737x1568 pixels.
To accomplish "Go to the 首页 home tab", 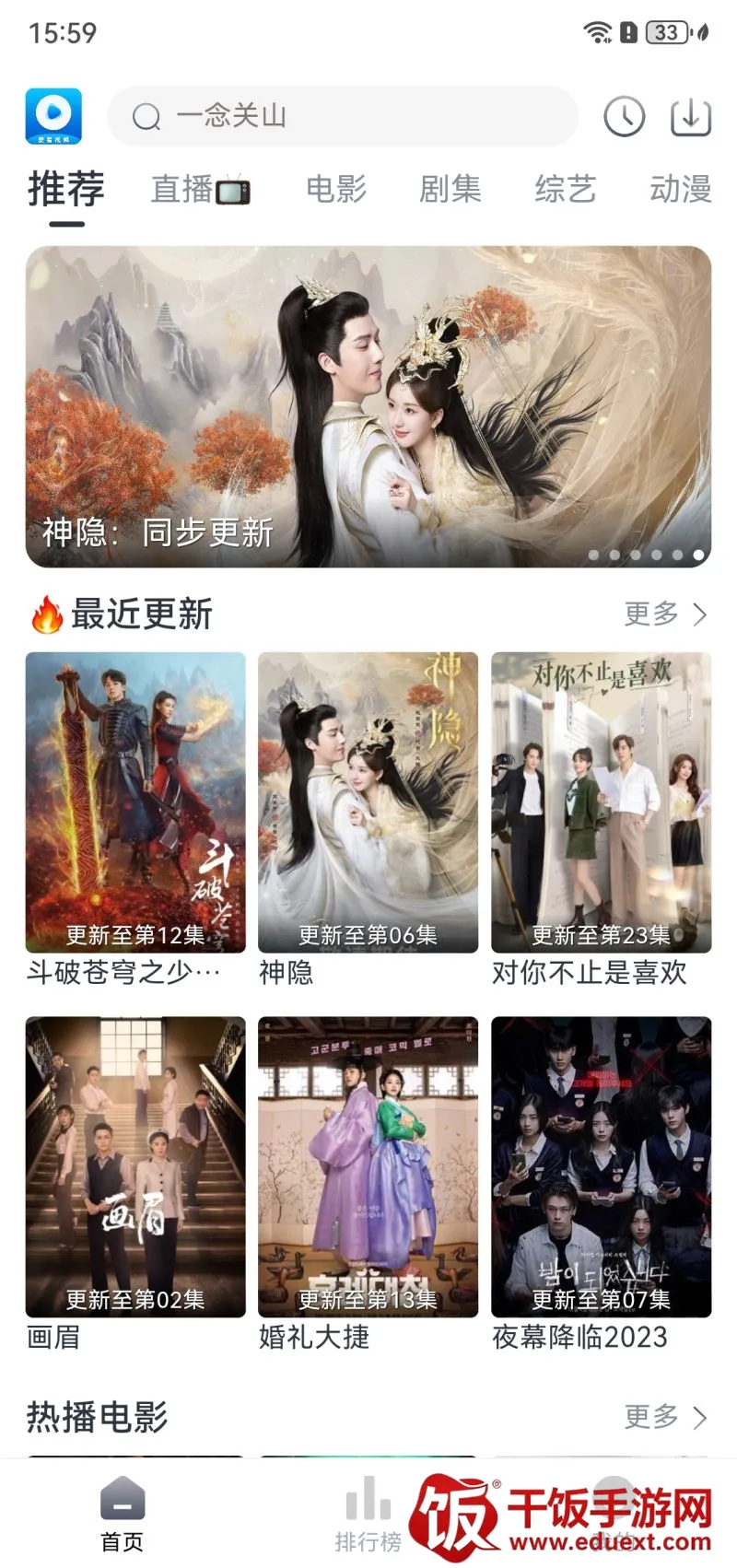I will click(123, 1515).
